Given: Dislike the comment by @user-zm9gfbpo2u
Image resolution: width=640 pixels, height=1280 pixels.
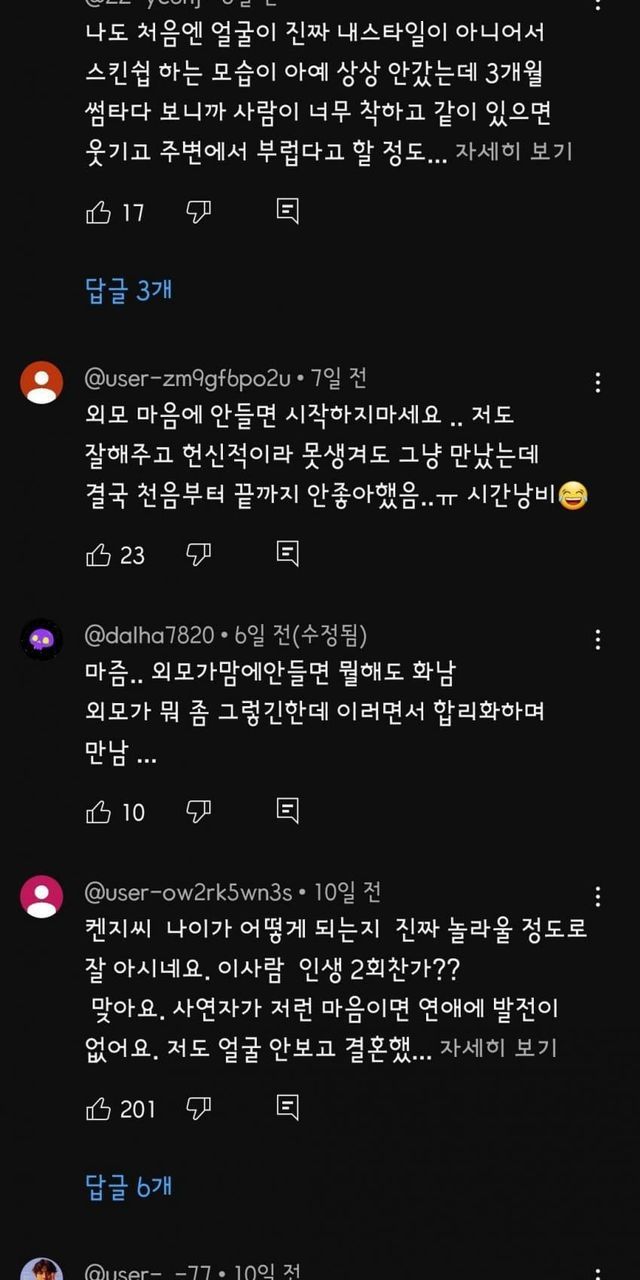Looking at the screenshot, I should point(200,553).
